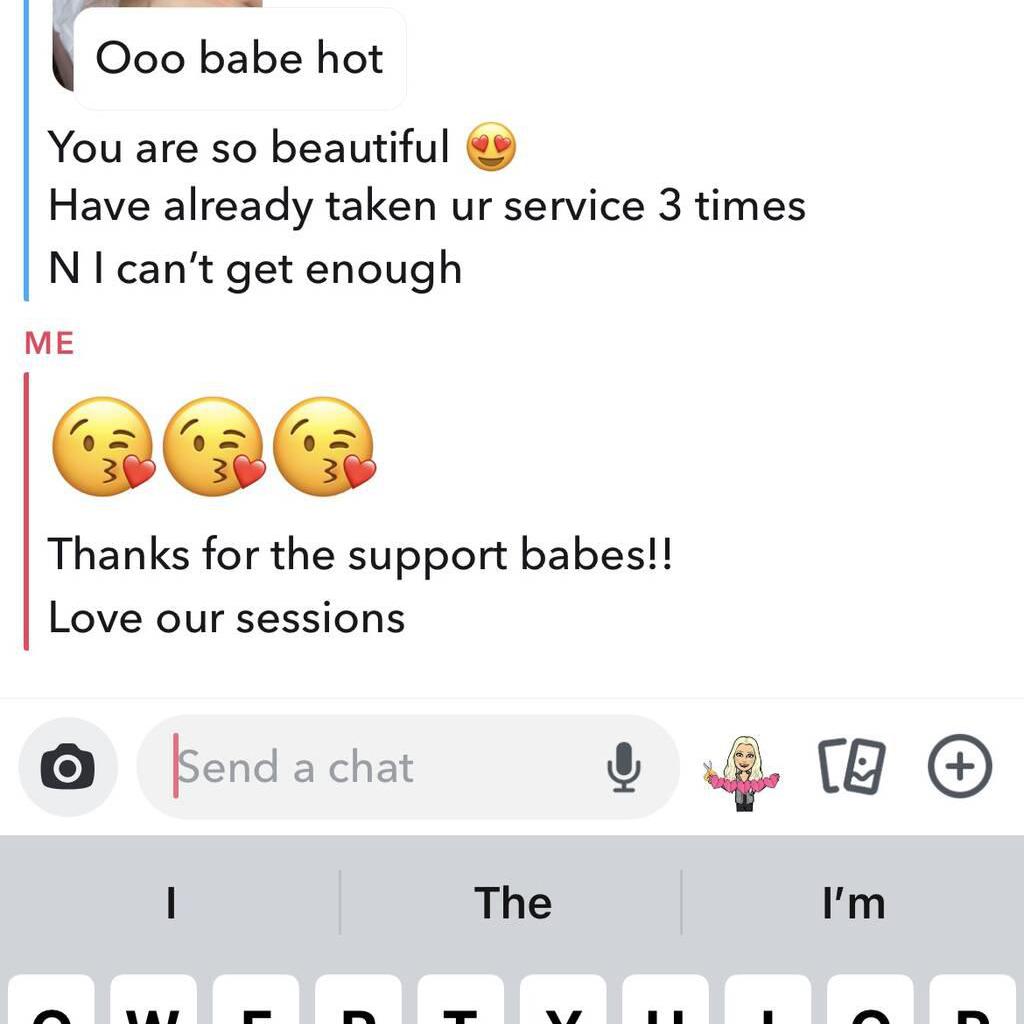The width and height of the screenshot is (1024, 1024).
Task: Pick the keyboard suggestion "I'm"
Action: click(x=853, y=903)
